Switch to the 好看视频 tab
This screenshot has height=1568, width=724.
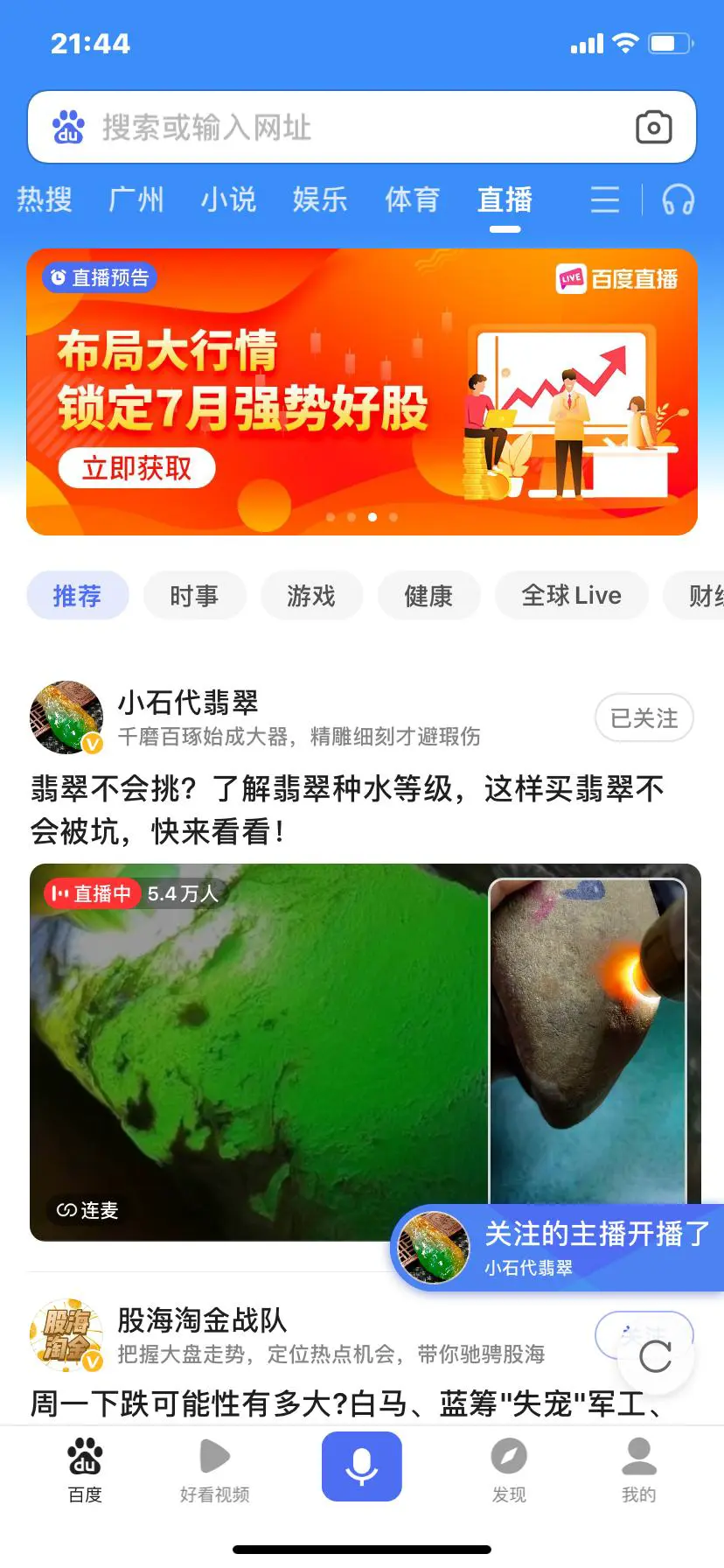(215, 1472)
